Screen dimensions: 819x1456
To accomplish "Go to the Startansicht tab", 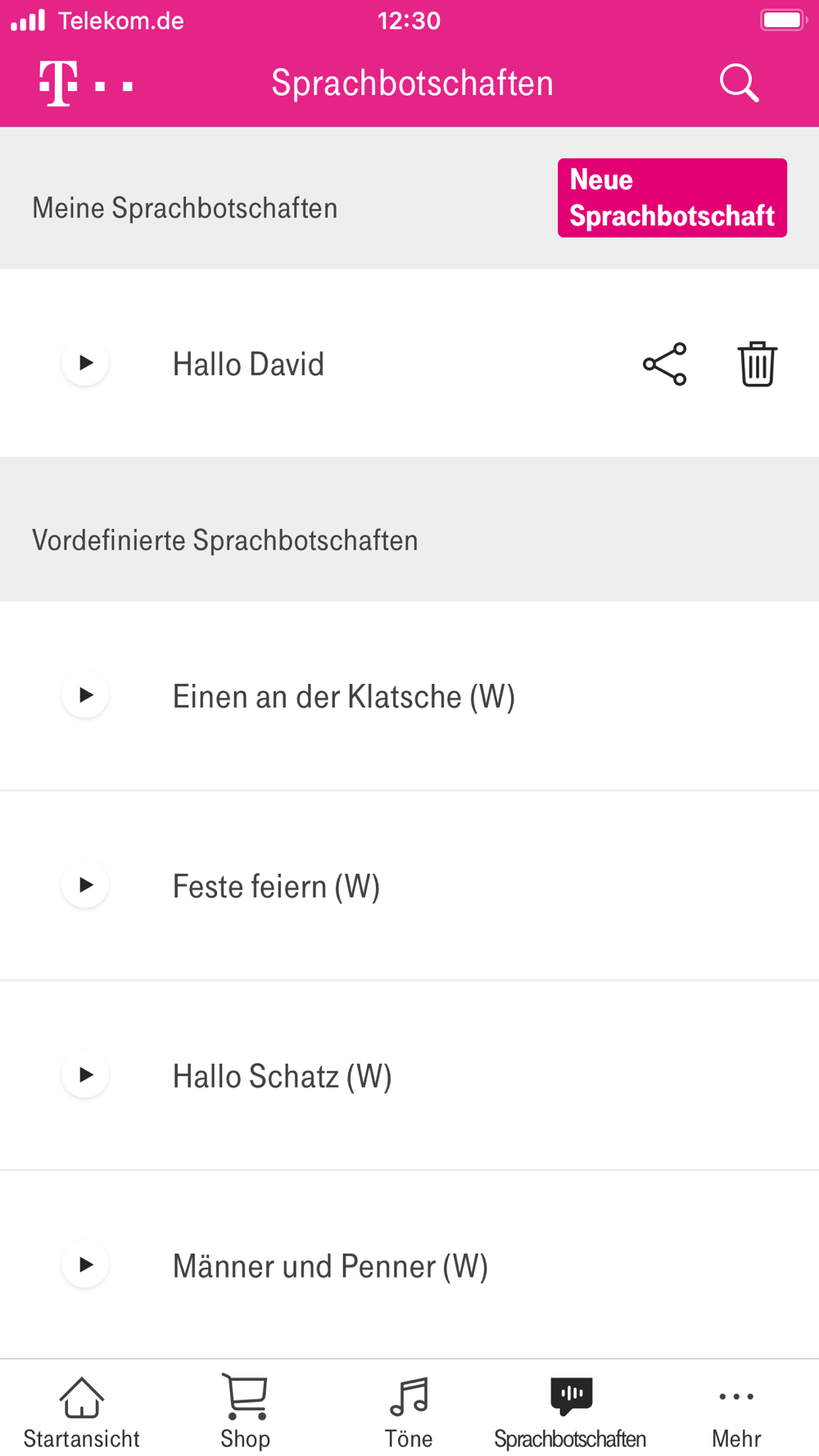I will (x=82, y=1412).
